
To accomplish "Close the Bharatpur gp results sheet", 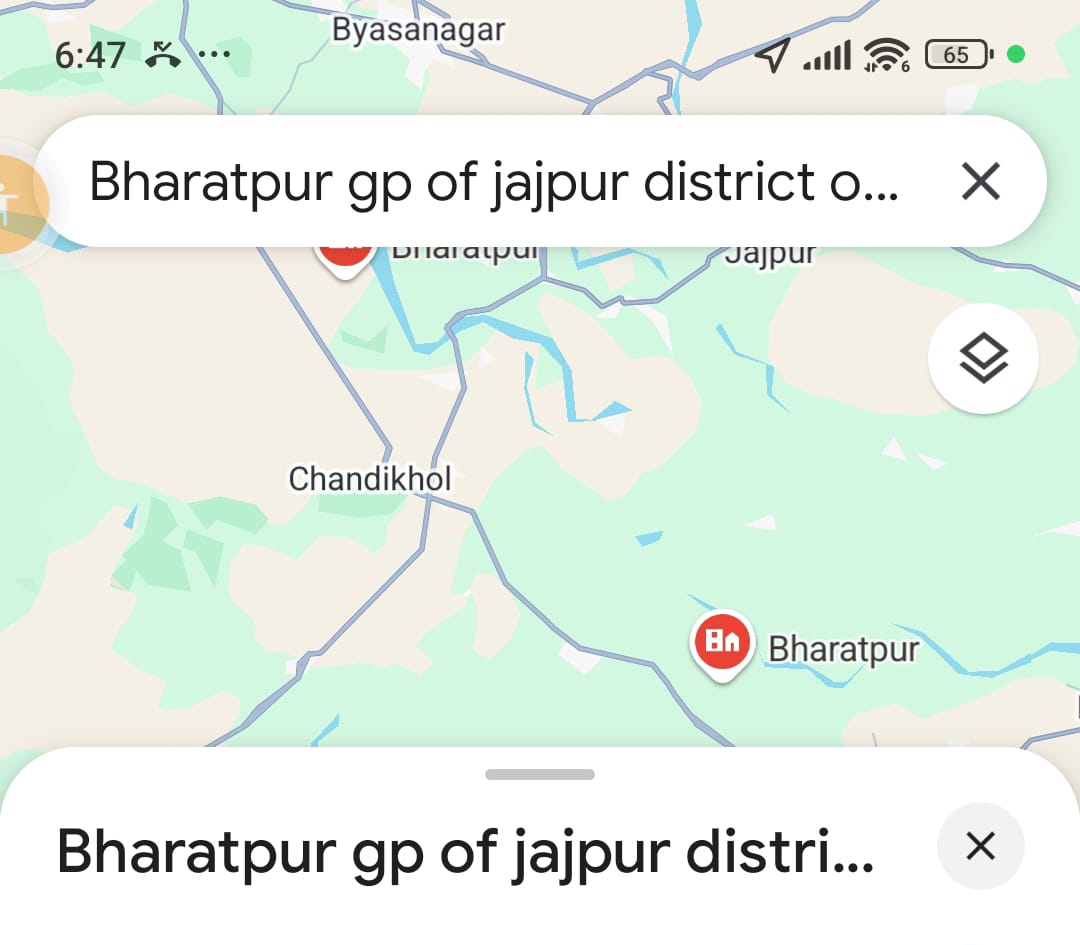I will pos(980,846).
